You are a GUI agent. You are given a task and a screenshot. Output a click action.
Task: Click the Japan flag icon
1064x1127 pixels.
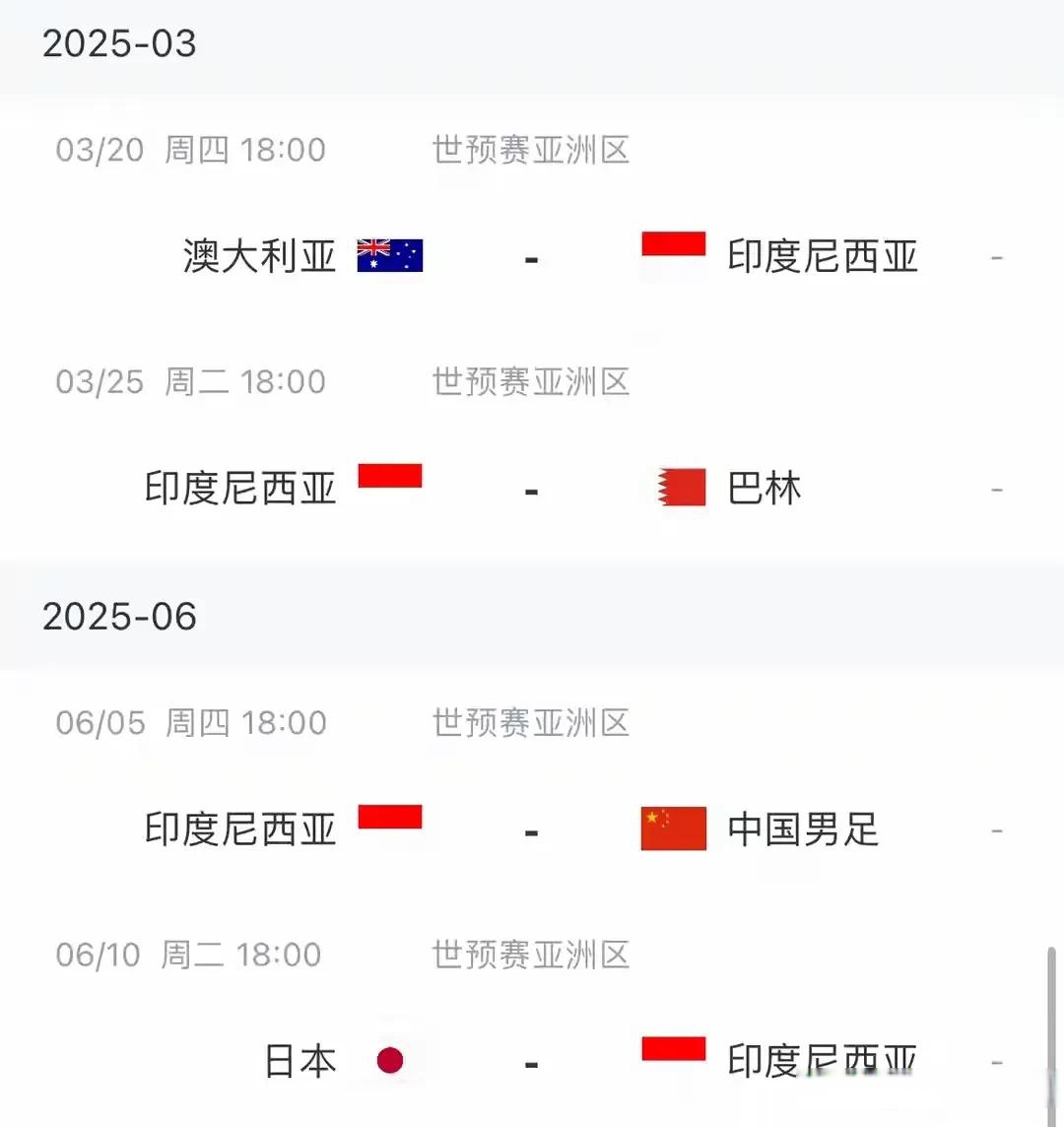point(390,1061)
